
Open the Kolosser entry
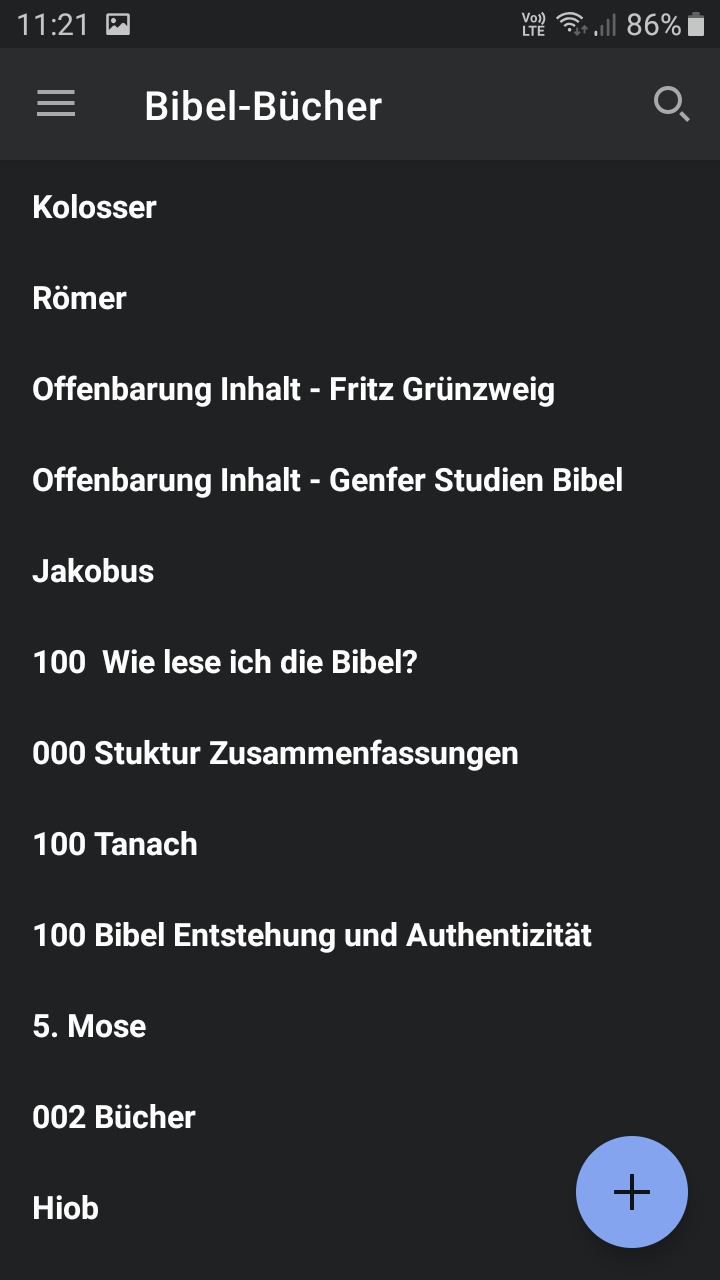pos(95,207)
